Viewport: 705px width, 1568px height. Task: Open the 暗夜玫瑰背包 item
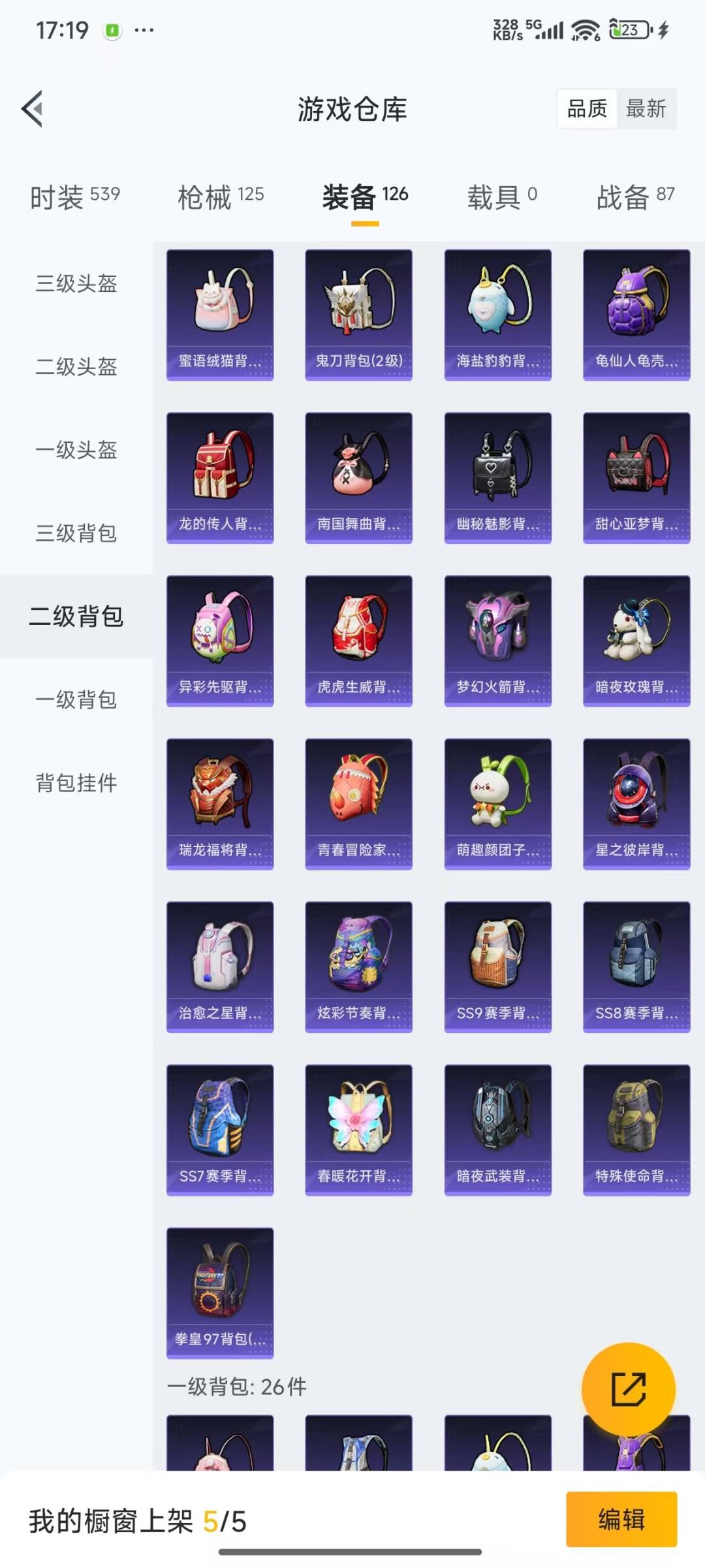tap(636, 641)
